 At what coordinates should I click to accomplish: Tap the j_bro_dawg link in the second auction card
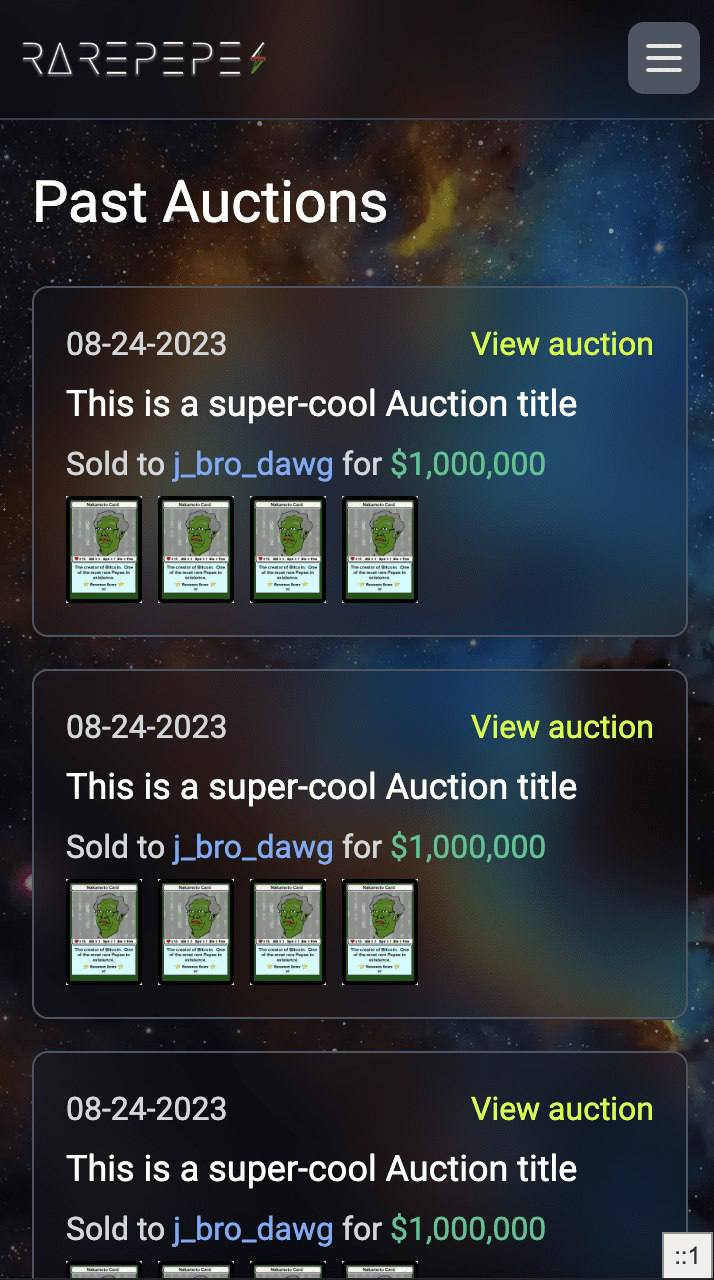[252, 847]
